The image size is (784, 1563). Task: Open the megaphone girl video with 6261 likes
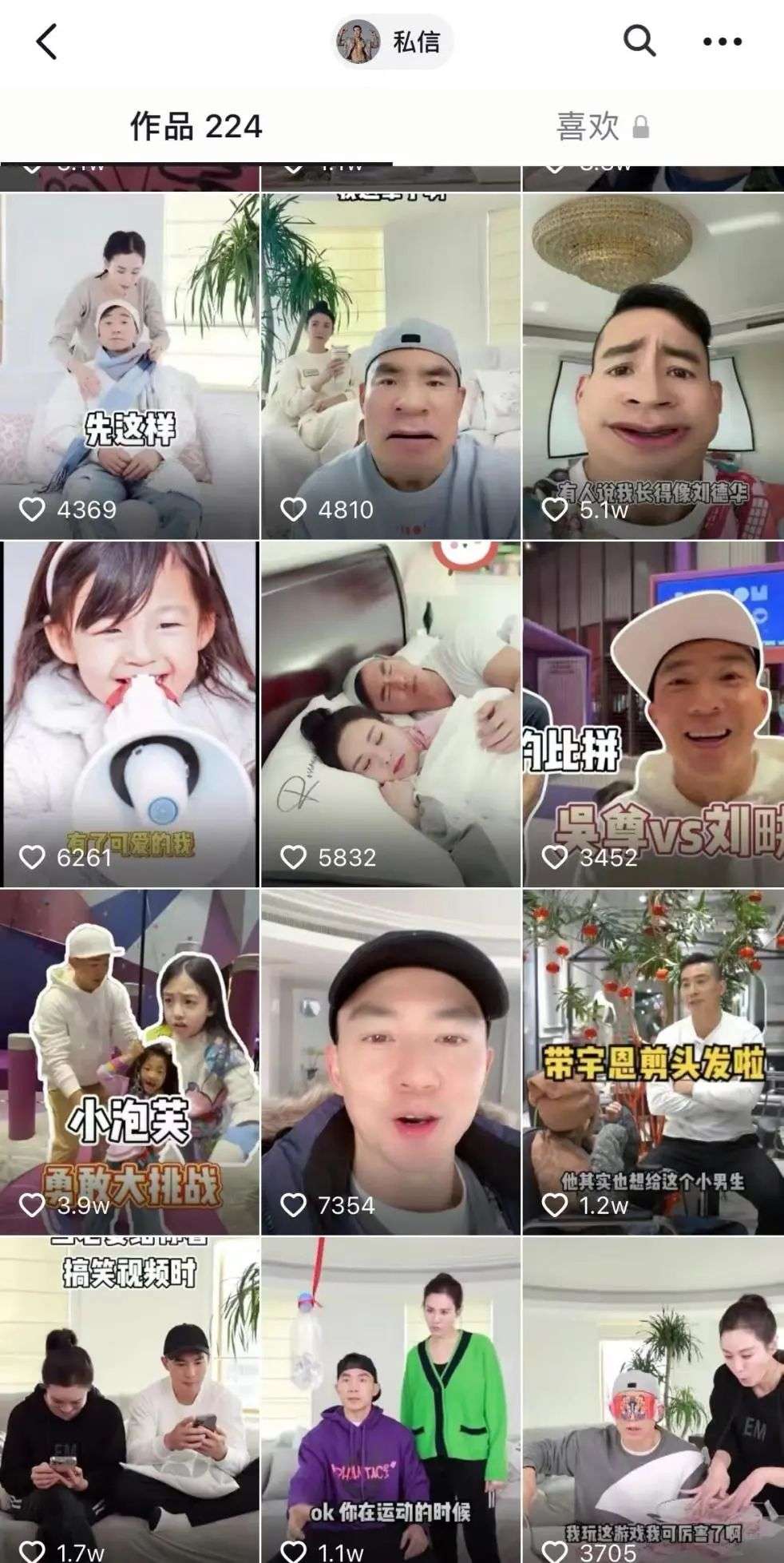(x=129, y=714)
